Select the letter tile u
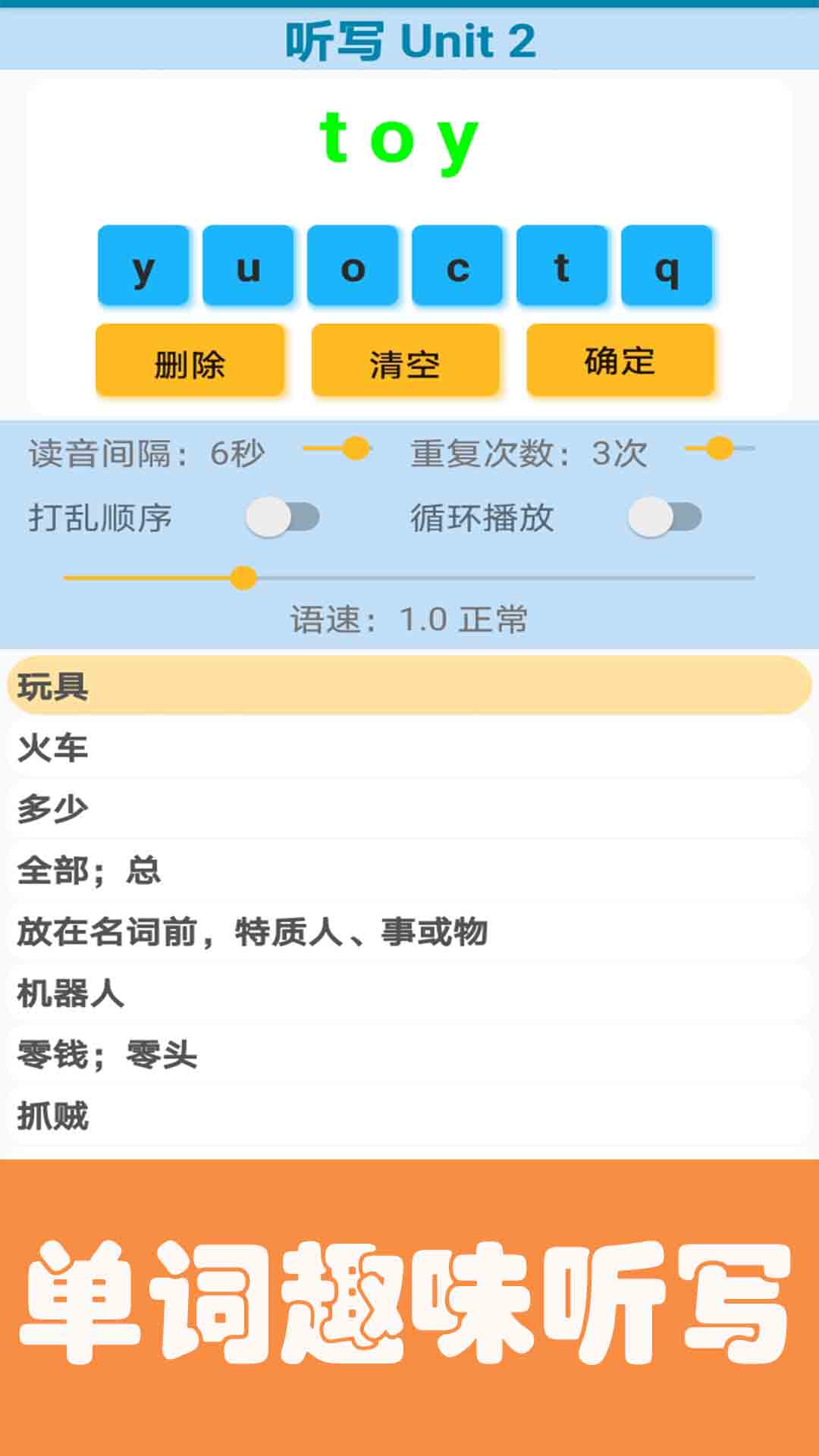819x1456 pixels. [x=248, y=267]
